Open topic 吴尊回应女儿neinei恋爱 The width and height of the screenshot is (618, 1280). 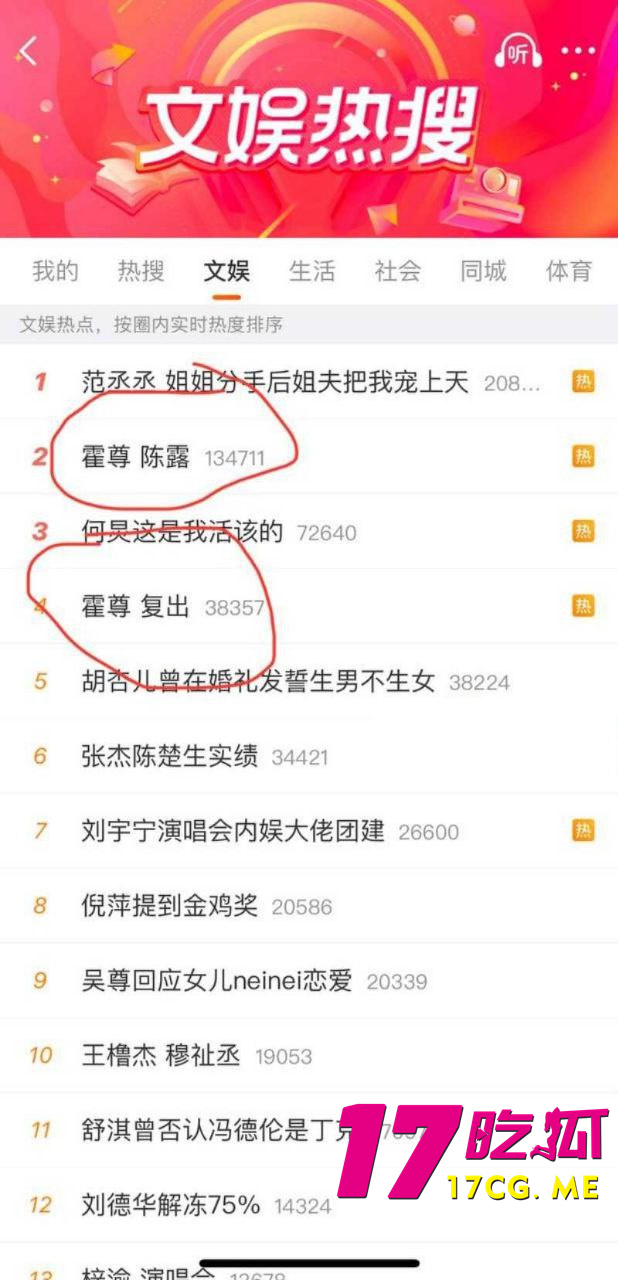coord(217,981)
